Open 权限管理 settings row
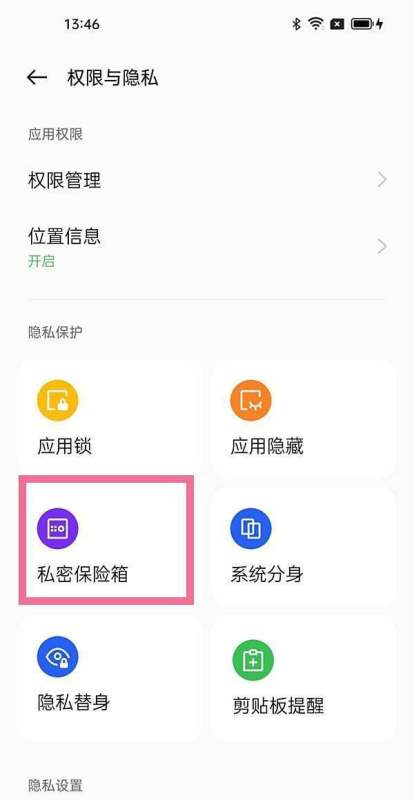414x800 pixels. (x=207, y=180)
